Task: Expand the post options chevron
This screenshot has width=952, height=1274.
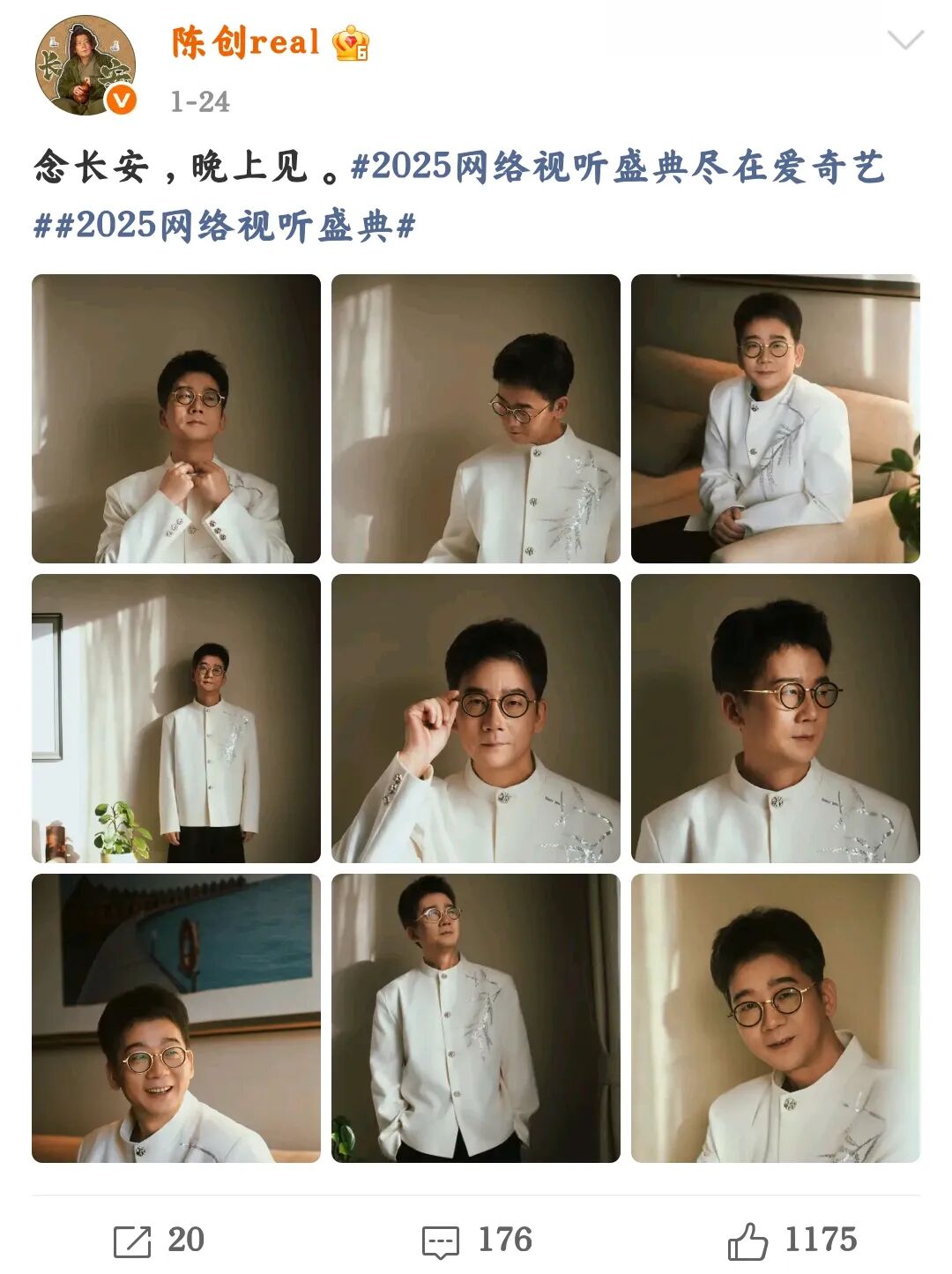Action: (904, 41)
